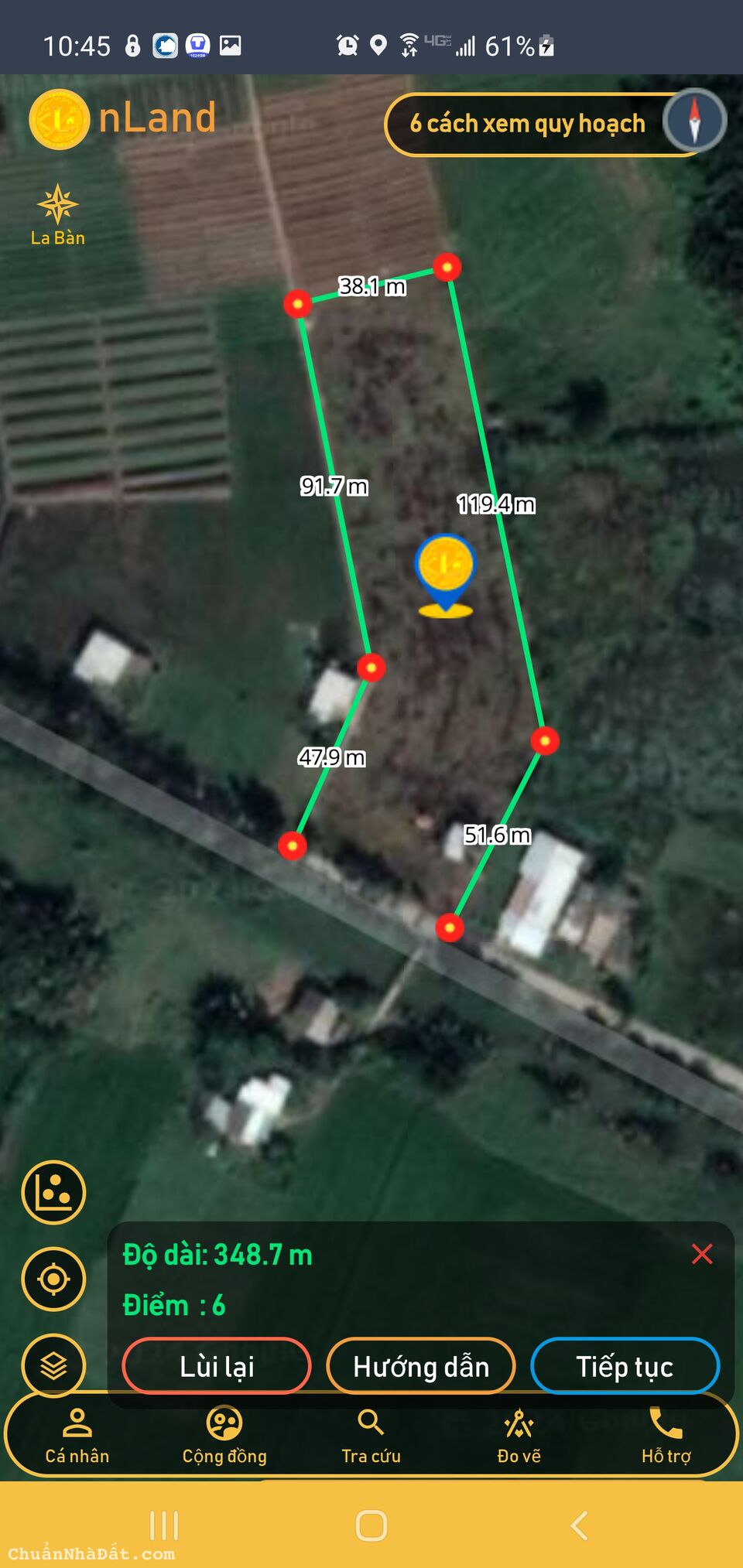Screen dimensions: 743x1568
Task: Open Hướng dẫn instructions
Action: pos(421,1367)
